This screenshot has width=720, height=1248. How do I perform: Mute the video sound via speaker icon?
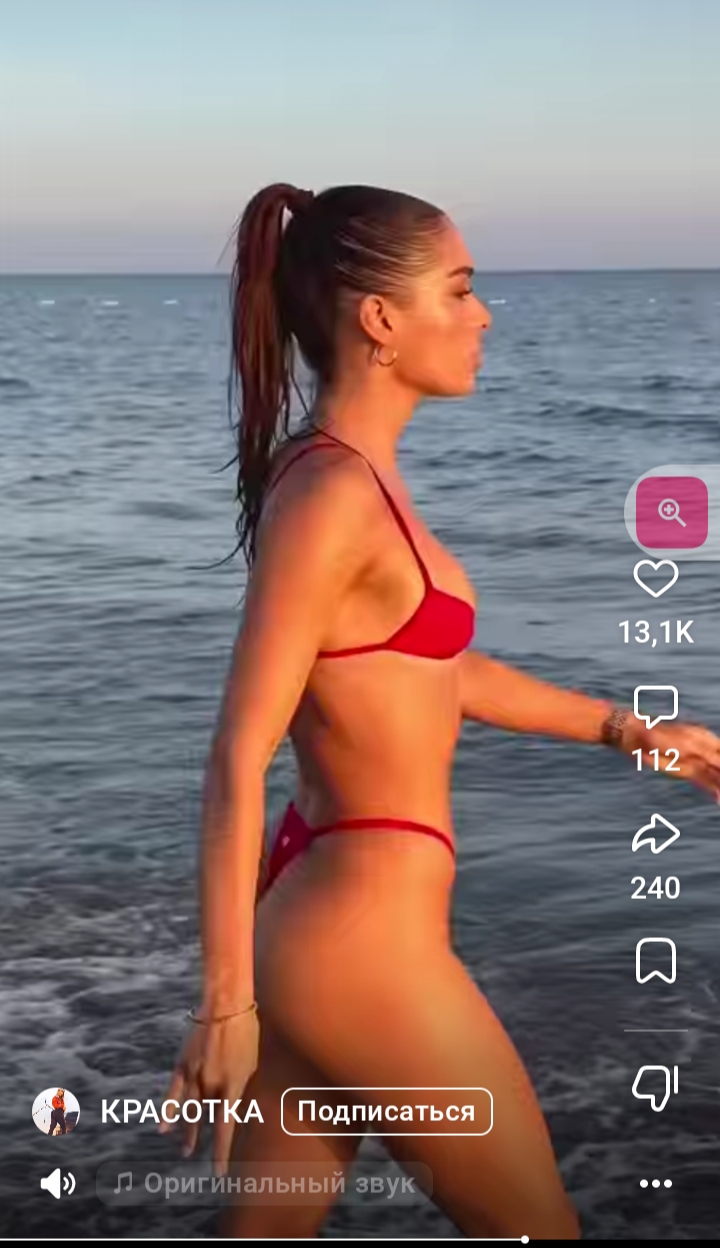click(57, 1184)
